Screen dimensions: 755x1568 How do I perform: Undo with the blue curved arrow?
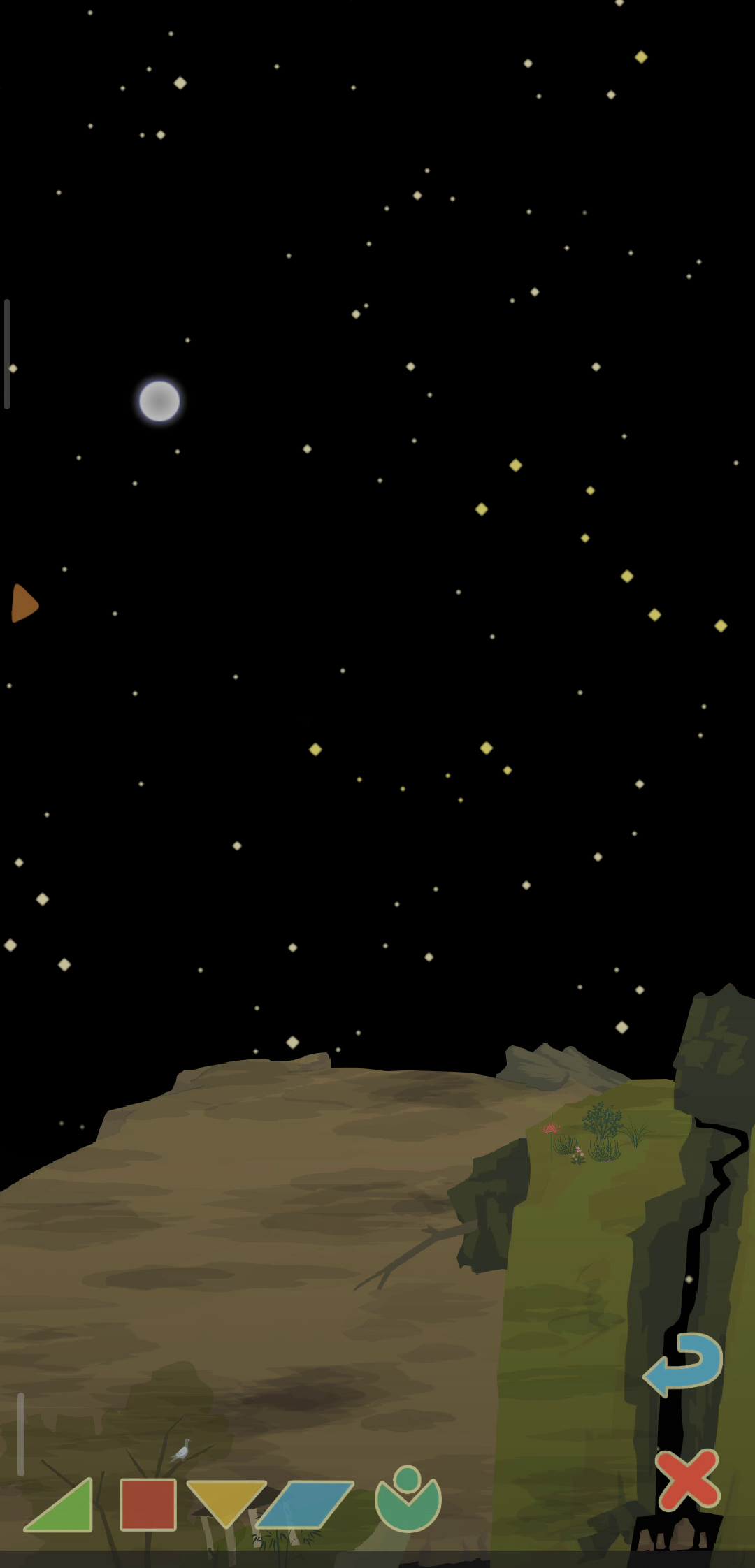[x=684, y=1363]
